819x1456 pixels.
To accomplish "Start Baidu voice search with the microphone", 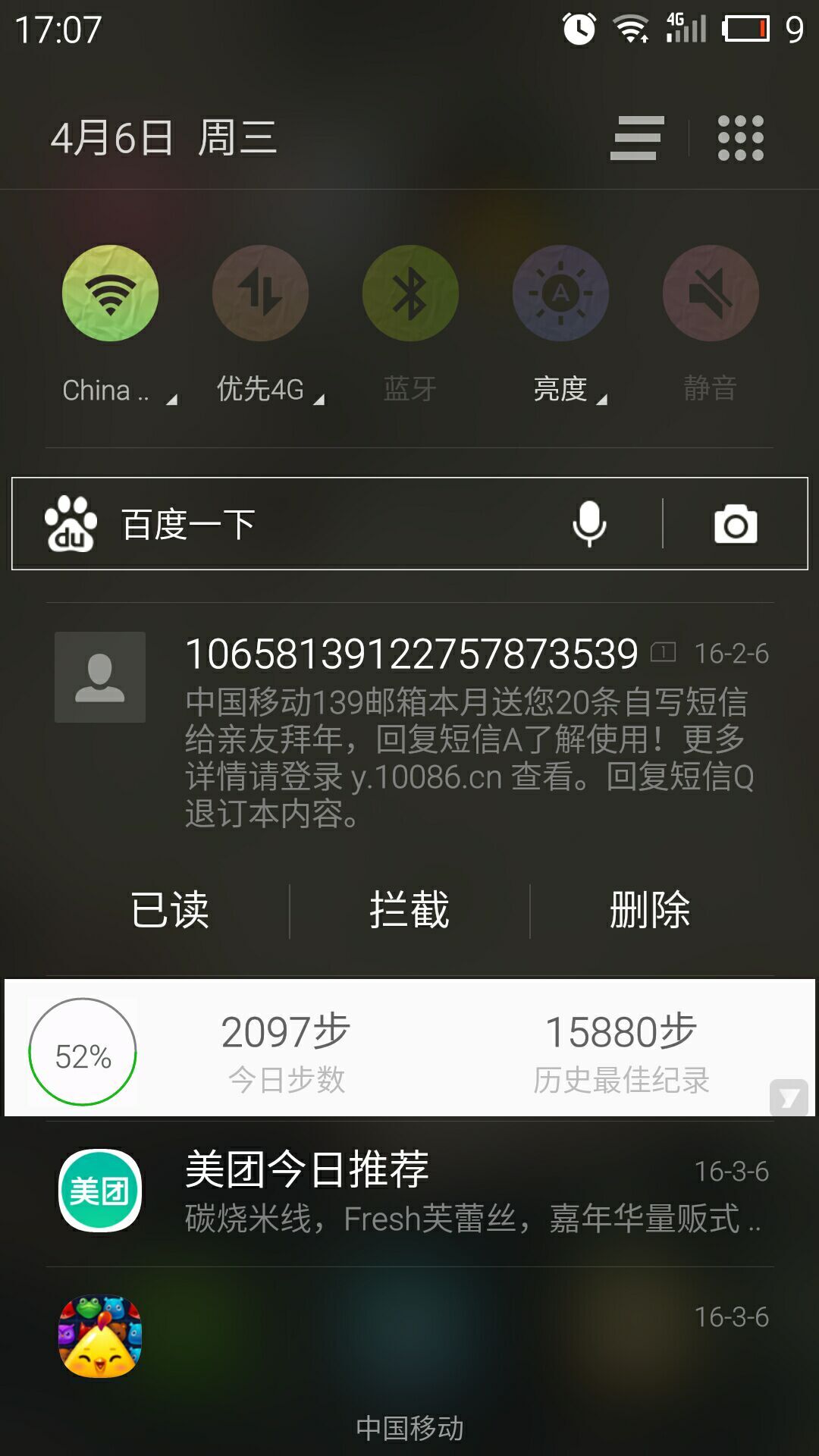I will click(589, 523).
